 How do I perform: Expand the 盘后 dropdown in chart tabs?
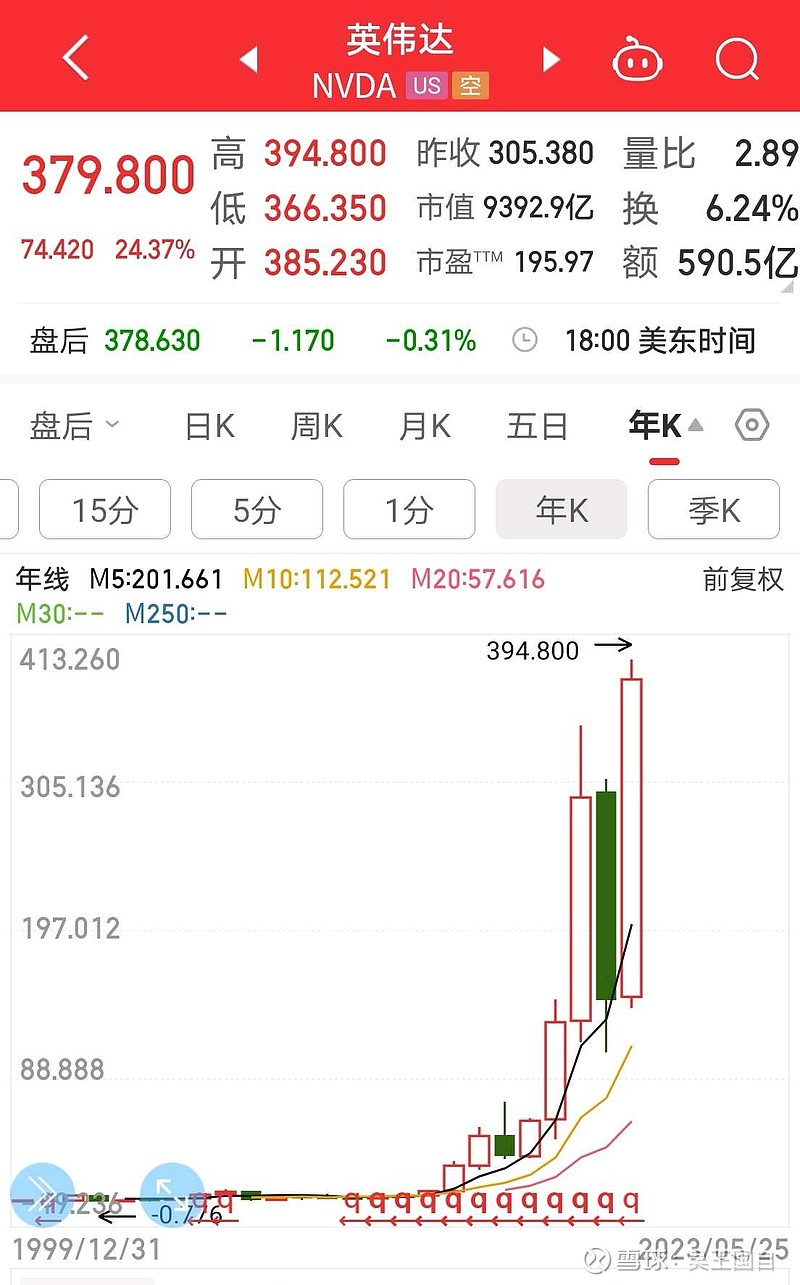75,427
